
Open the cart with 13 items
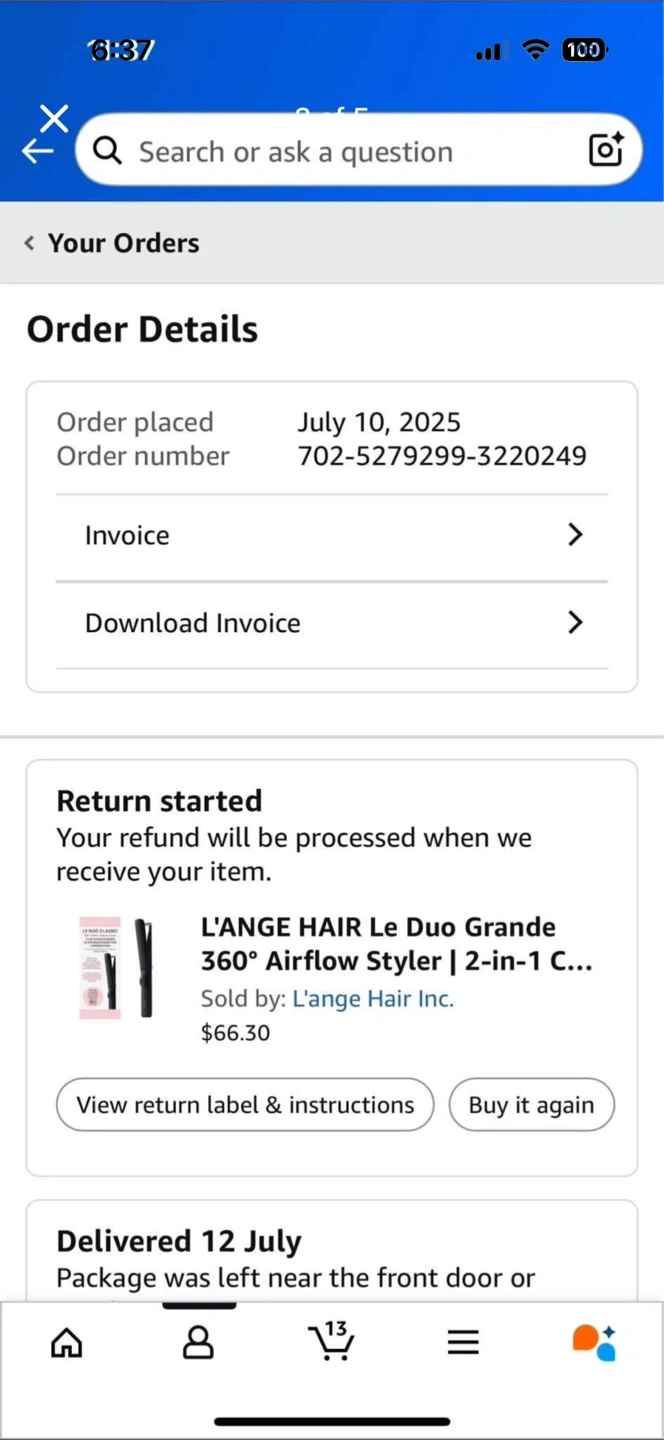(330, 1341)
